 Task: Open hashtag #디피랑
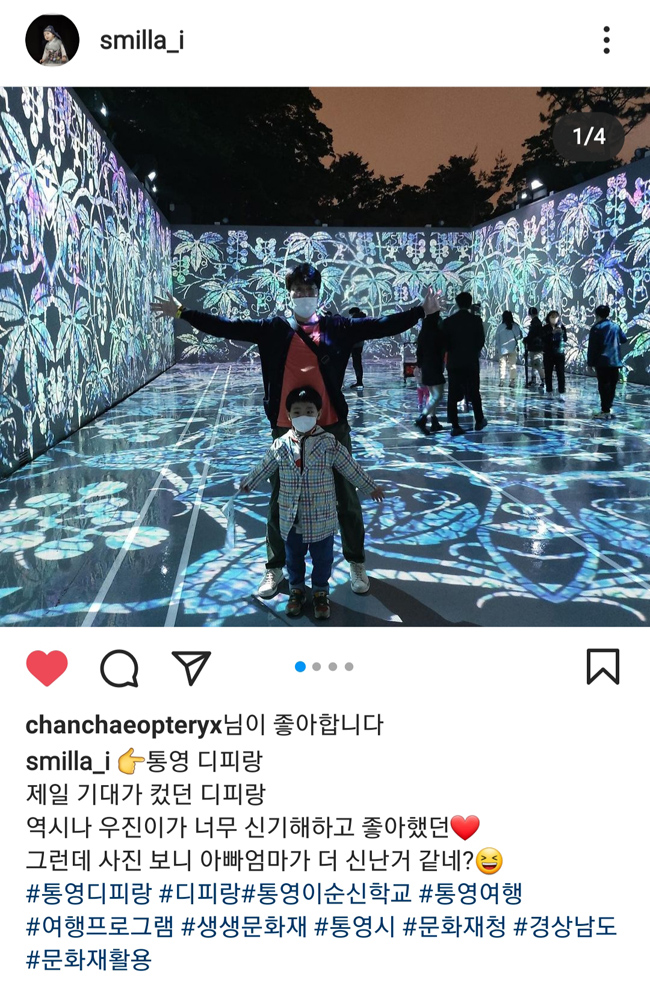(x=206, y=893)
